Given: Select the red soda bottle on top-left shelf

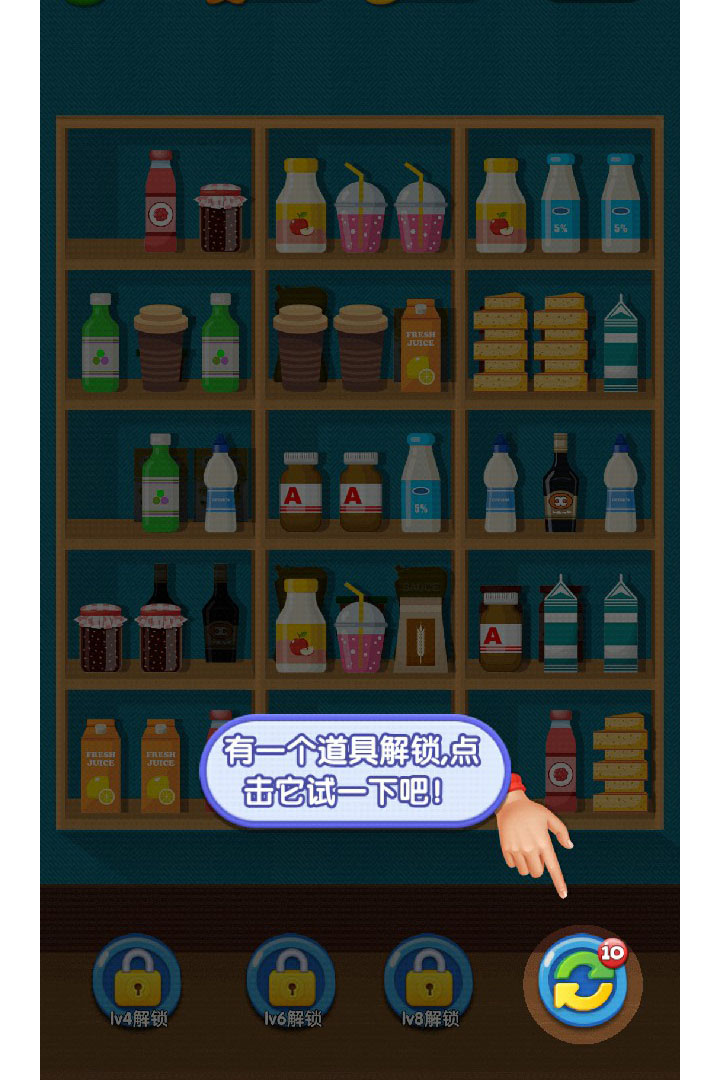Looking at the screenshot, I should click(x=160, y=201).
